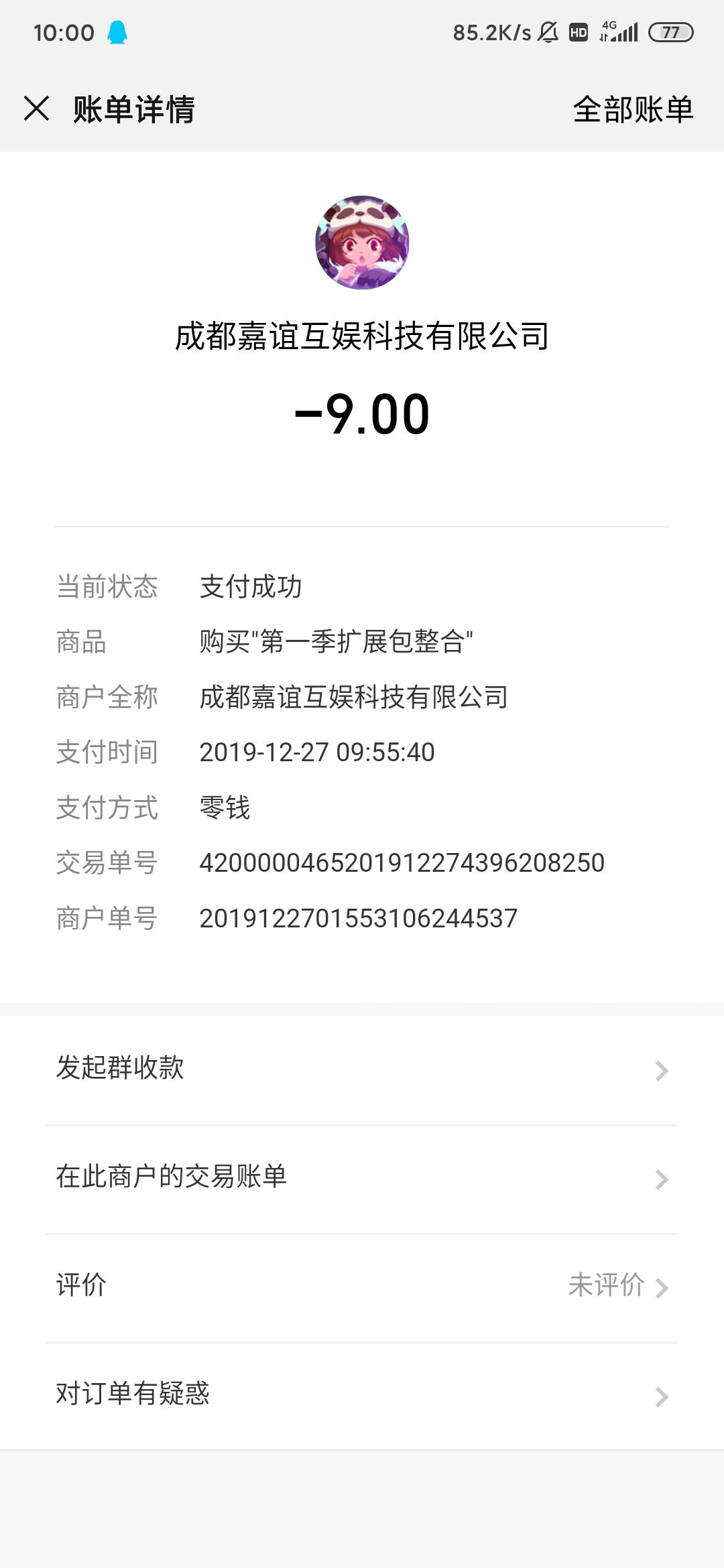Close the bill details page
Screen dimensions: 724x1568
pyautogui.click(x=37, y=109)
